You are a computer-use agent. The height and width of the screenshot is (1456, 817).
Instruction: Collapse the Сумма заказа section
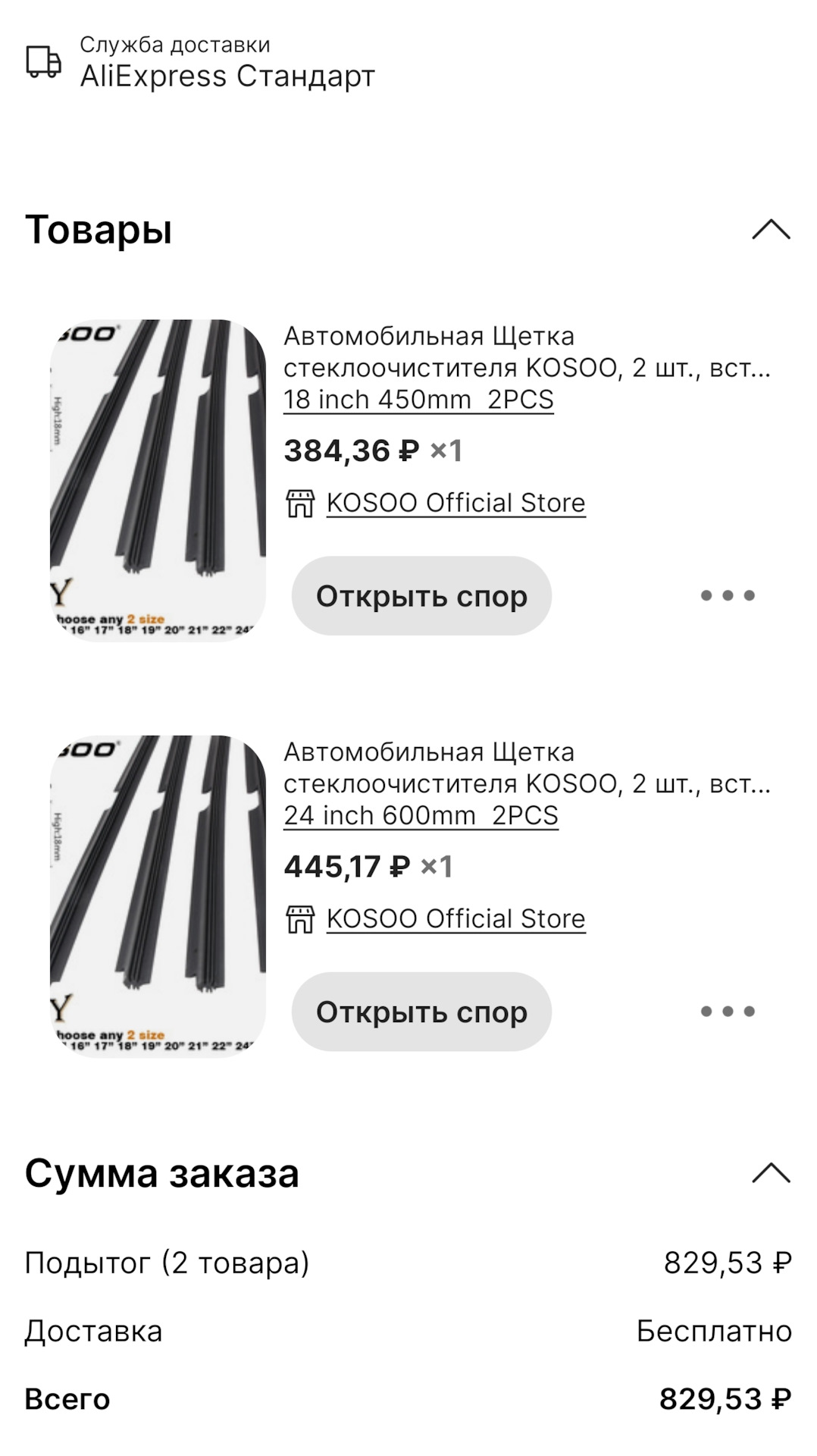click(771, 1173)
